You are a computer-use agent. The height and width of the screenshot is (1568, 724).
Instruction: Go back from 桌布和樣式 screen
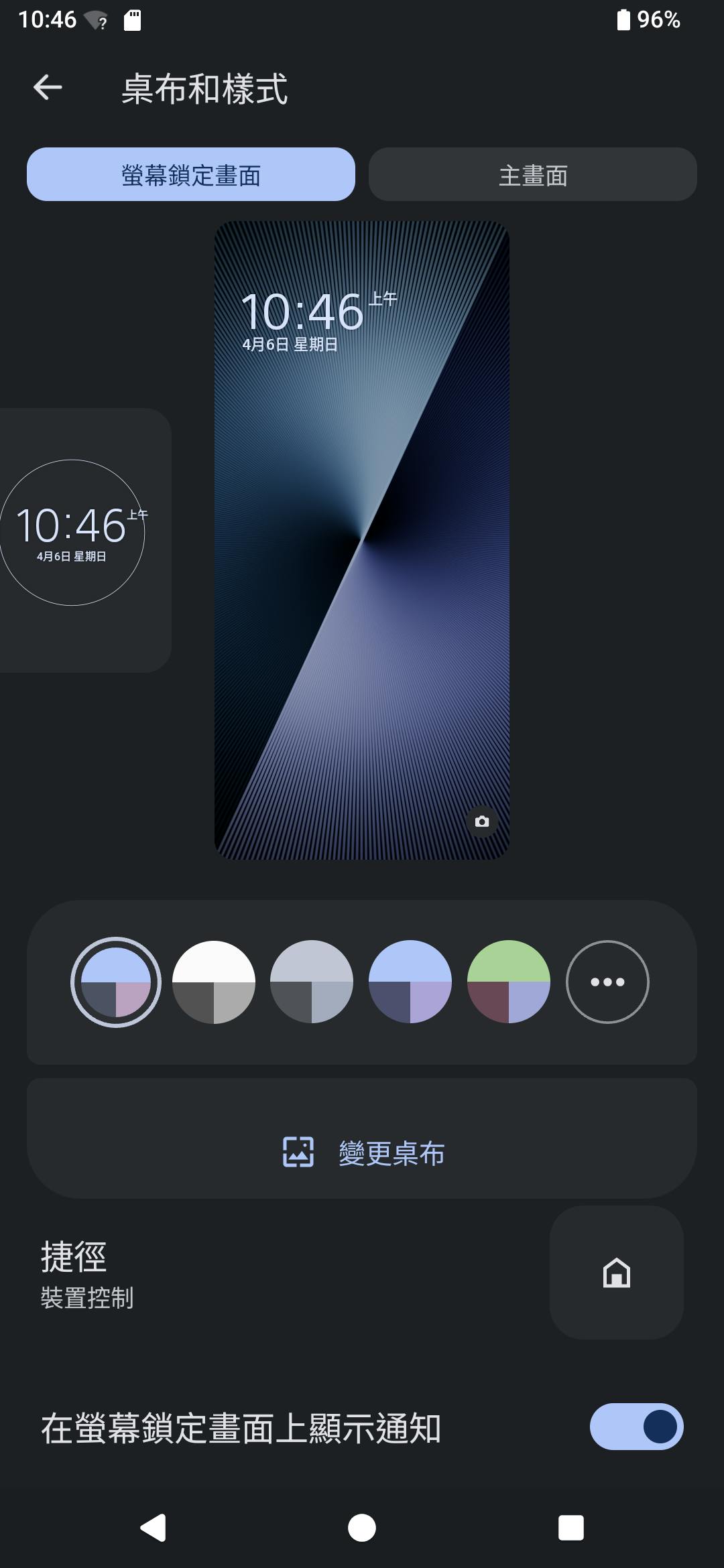click(48, 87)
